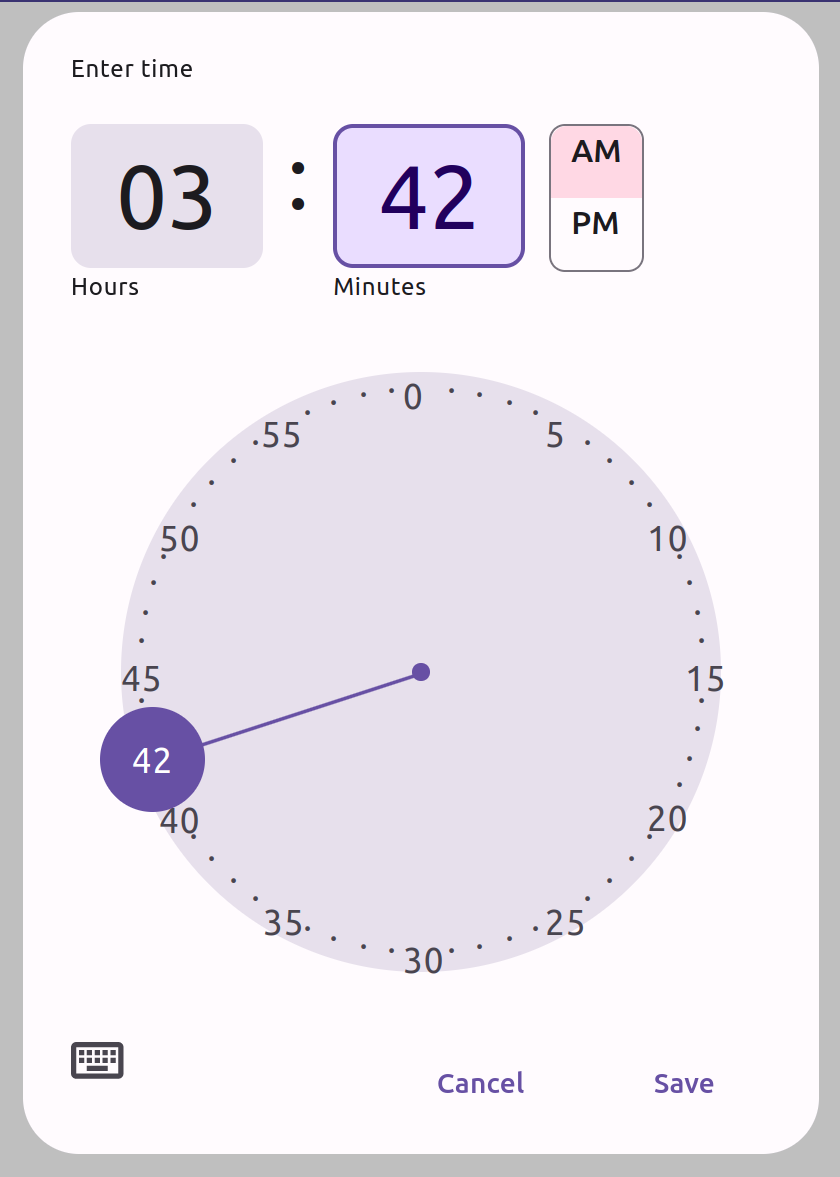Save the selected time
This screenshot has width=840, height=1177.
(683, 1083)
